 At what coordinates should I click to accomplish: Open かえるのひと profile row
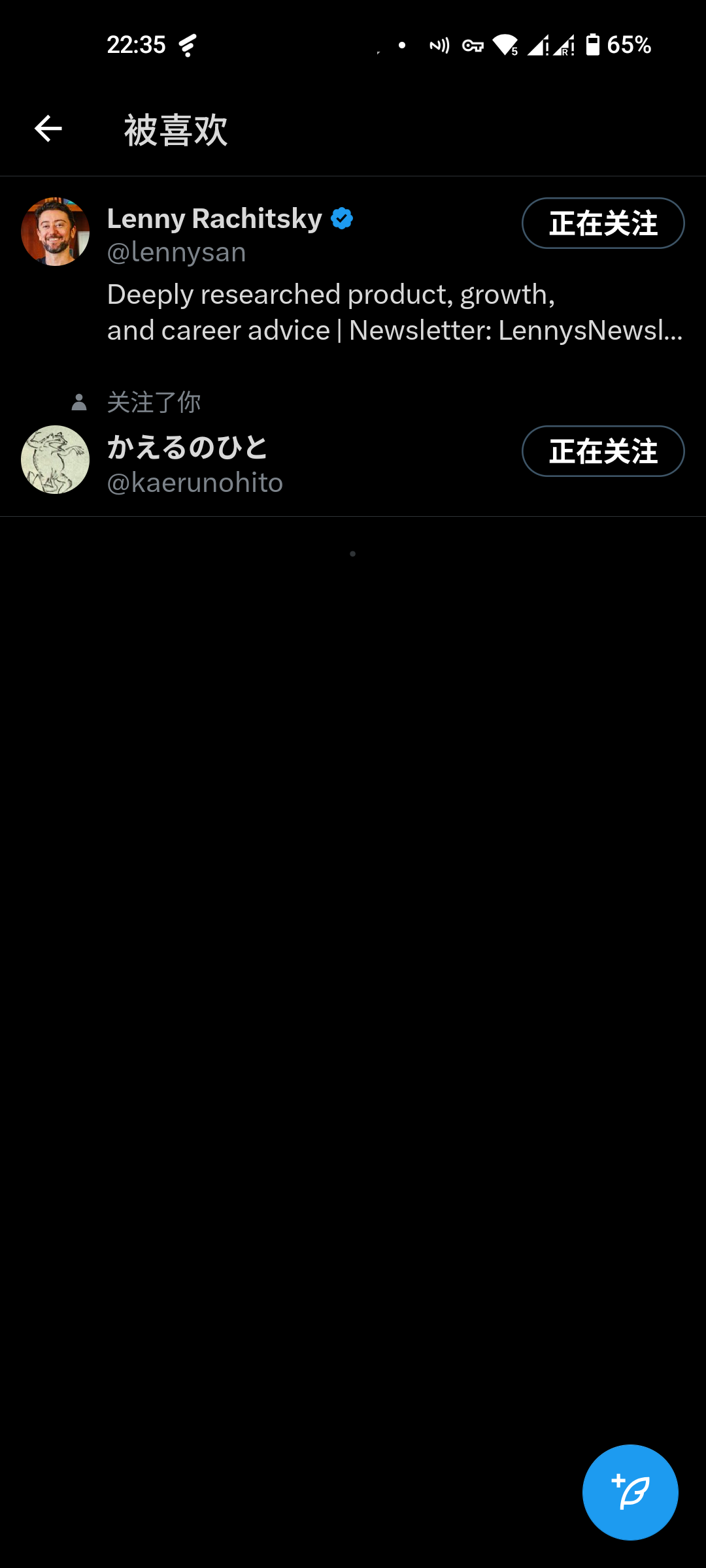pyautogui.click(x=353, y=446)
